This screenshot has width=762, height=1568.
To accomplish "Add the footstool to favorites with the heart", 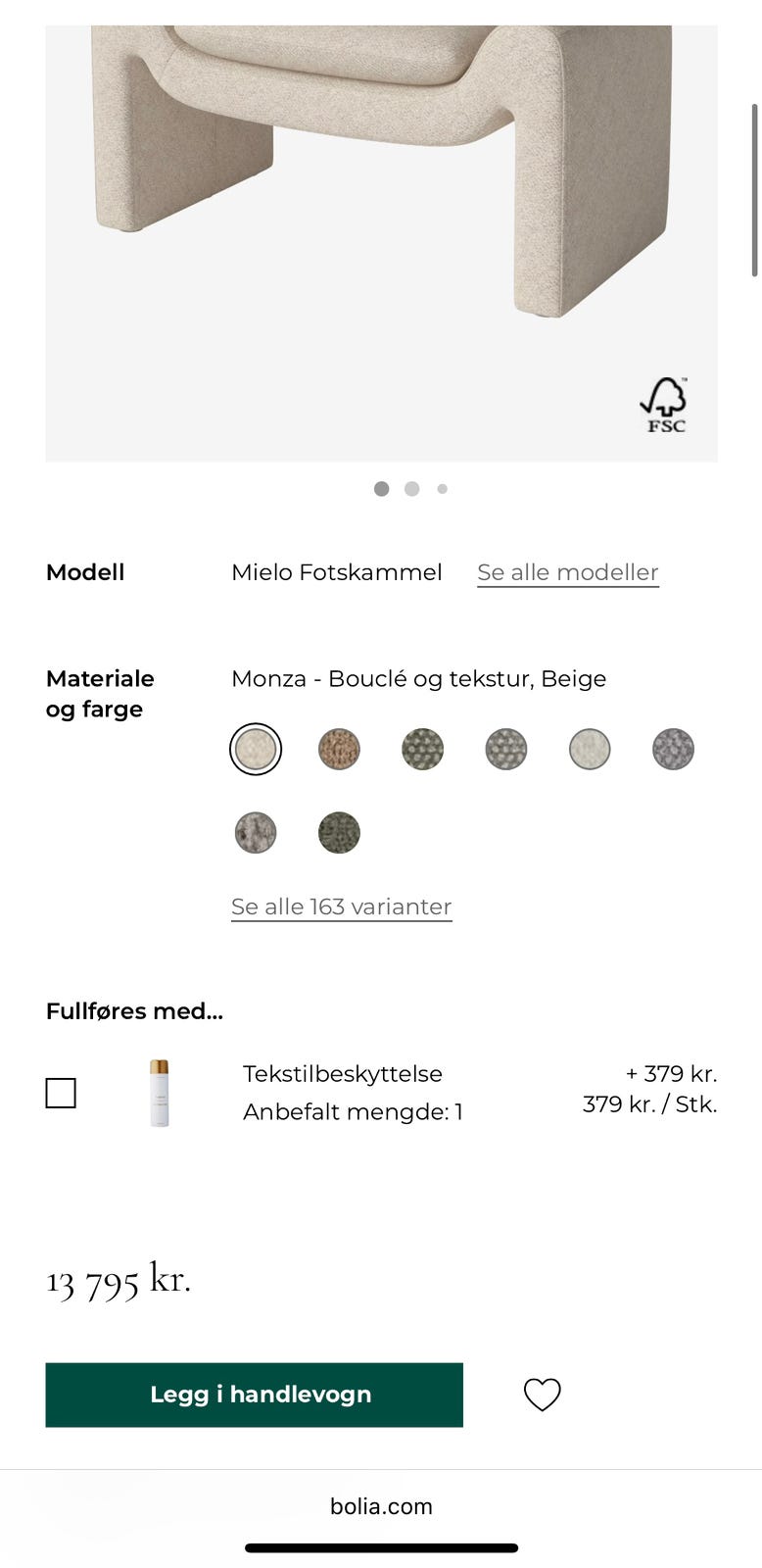I will (543, 1393).
